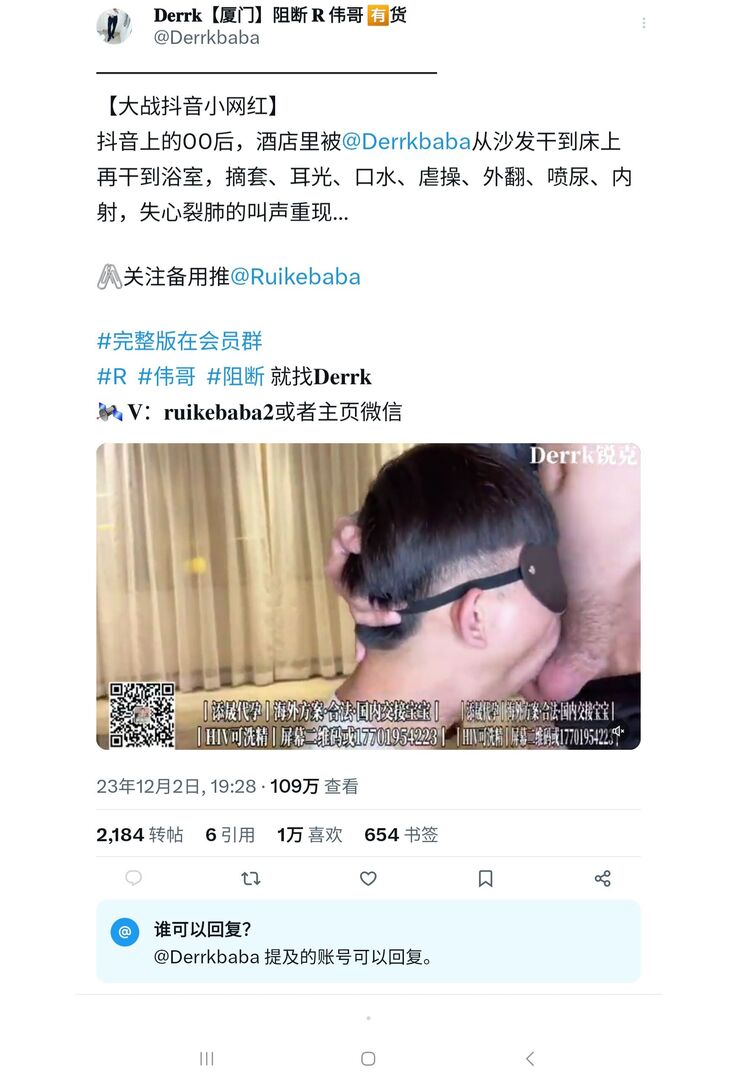Viewport: 737px width, 1080px height.
Task: Click the share icon on the action bar
Action: click(x=604, y=879)
